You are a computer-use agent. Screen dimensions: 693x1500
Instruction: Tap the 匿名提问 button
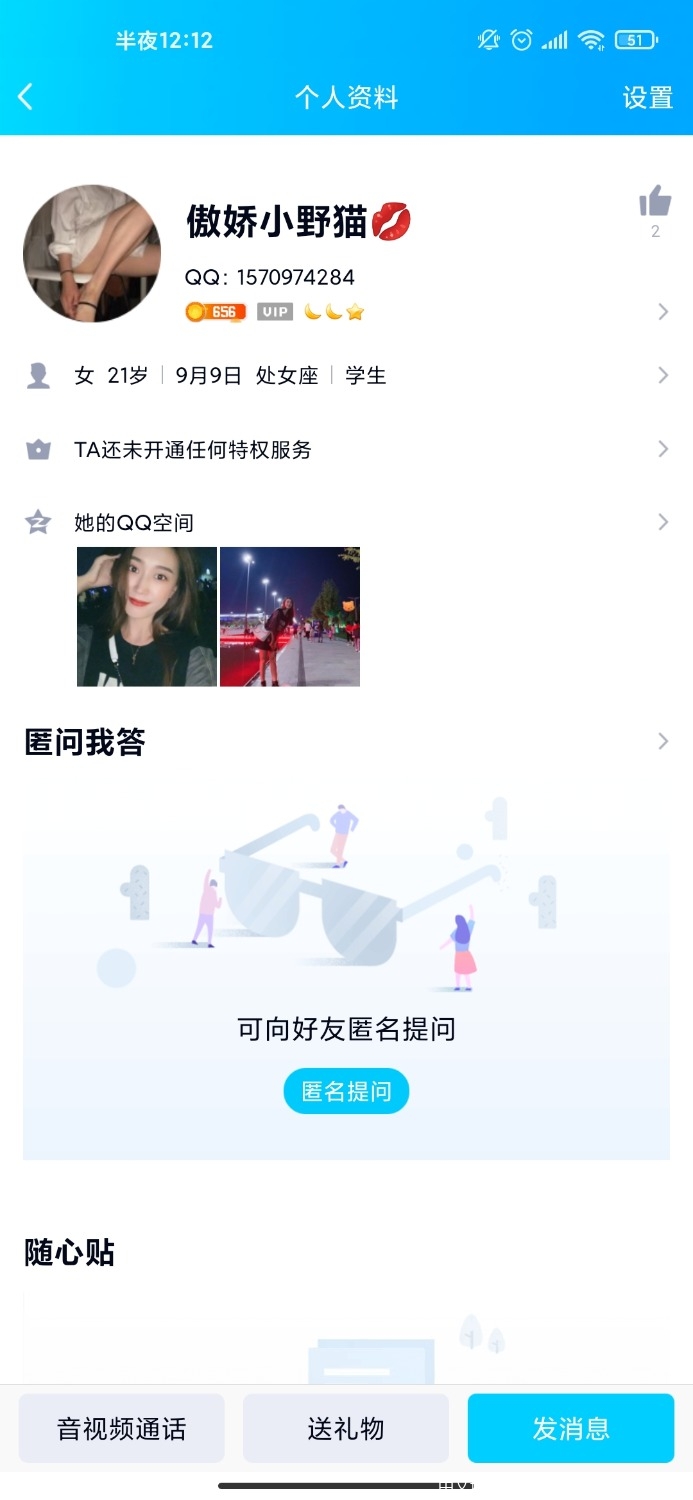tap(346, 1091)
